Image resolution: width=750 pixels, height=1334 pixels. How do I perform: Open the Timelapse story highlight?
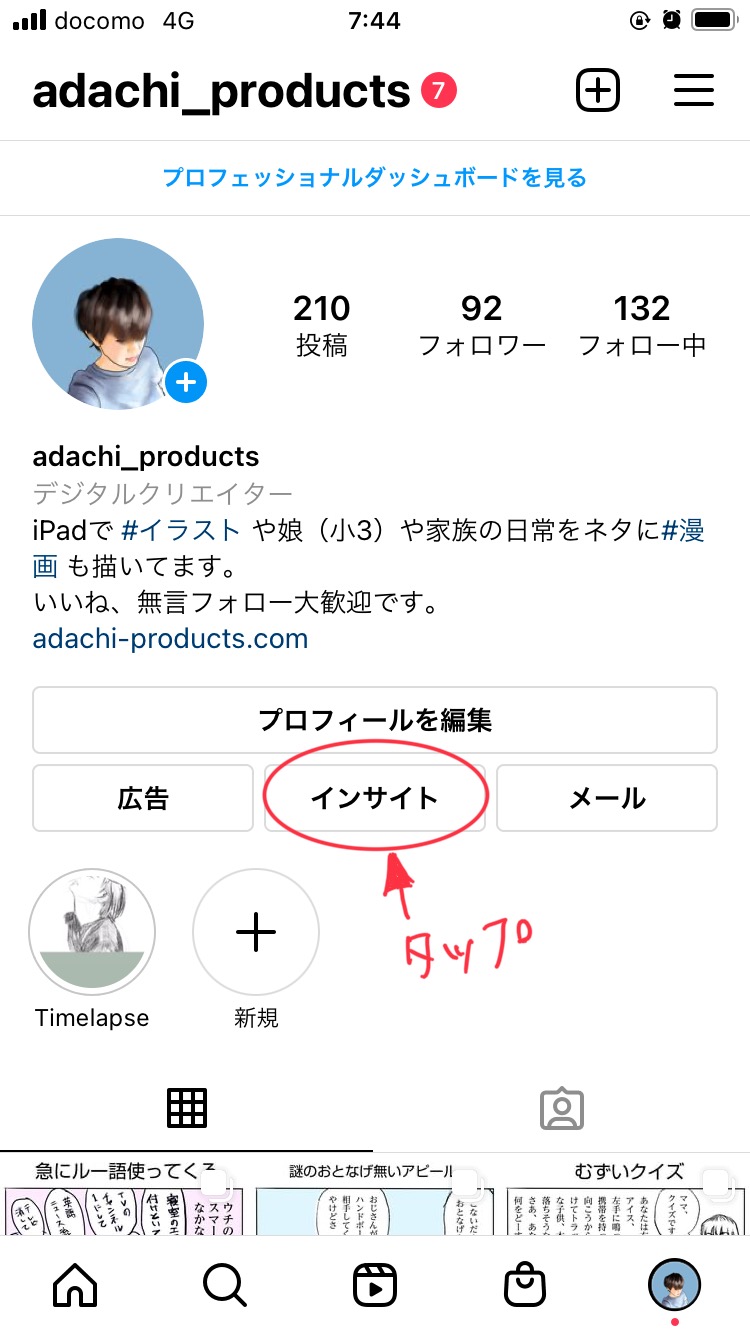[92, 931]
